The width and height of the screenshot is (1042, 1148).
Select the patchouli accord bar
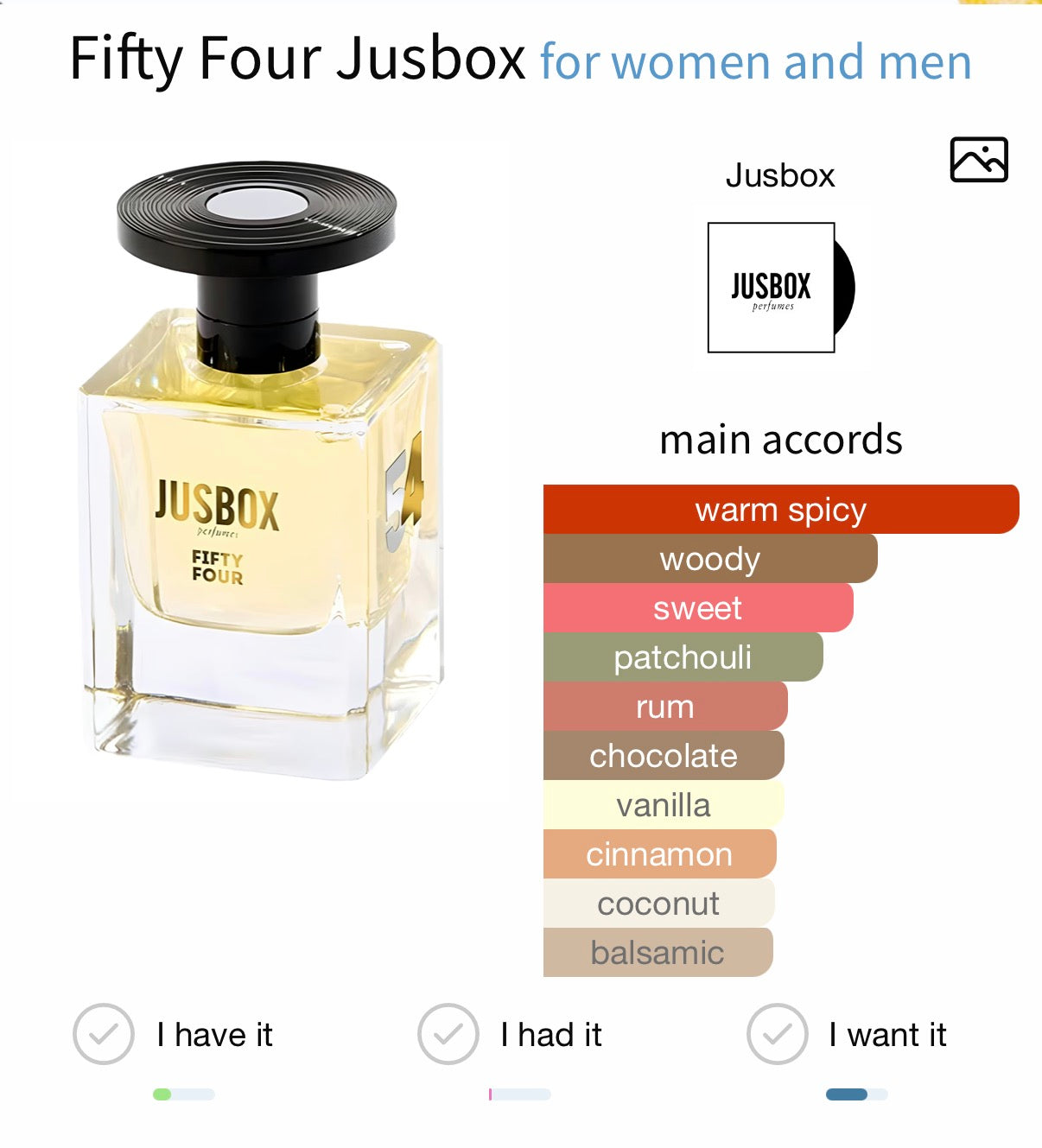pyautogui.click(x=682, y=657)
